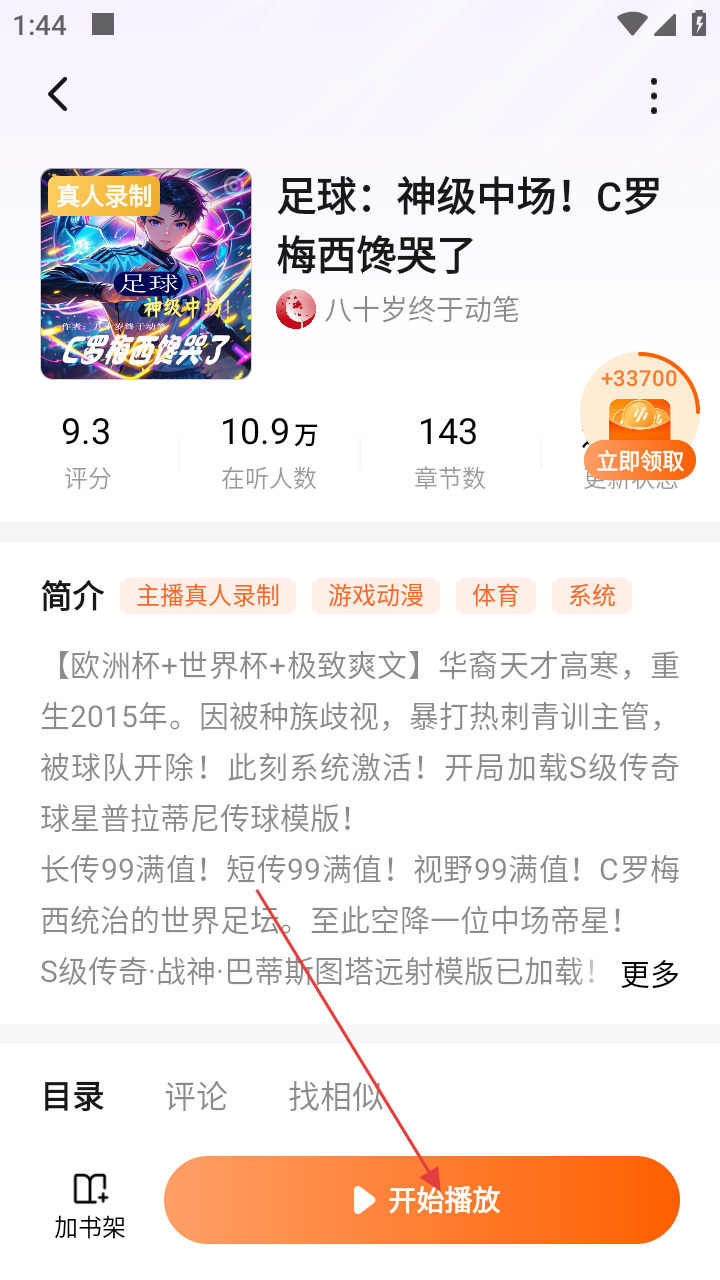
Task: Select the 主播真人录制 tag
Action: point(208,596)
